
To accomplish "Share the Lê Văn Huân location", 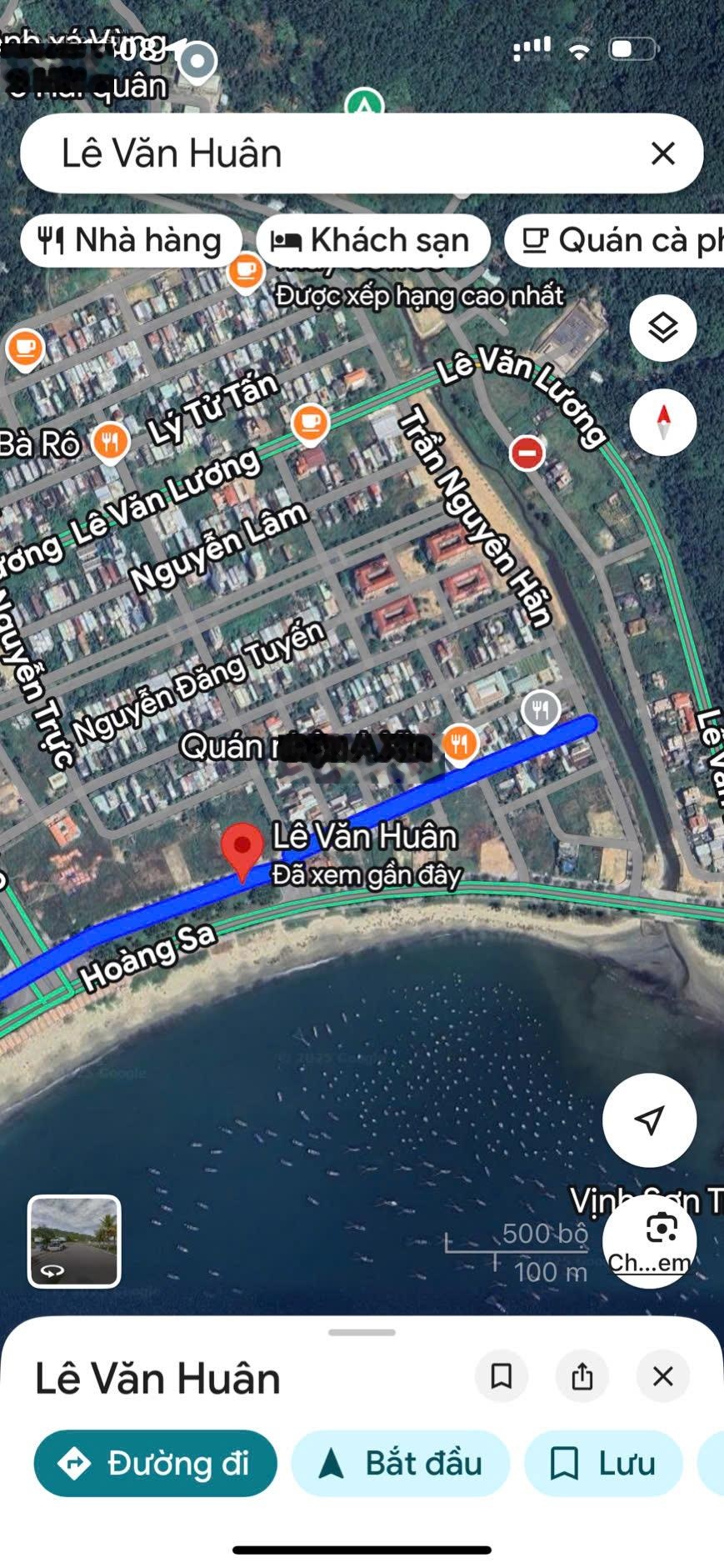I will [x=582, y=1376].
